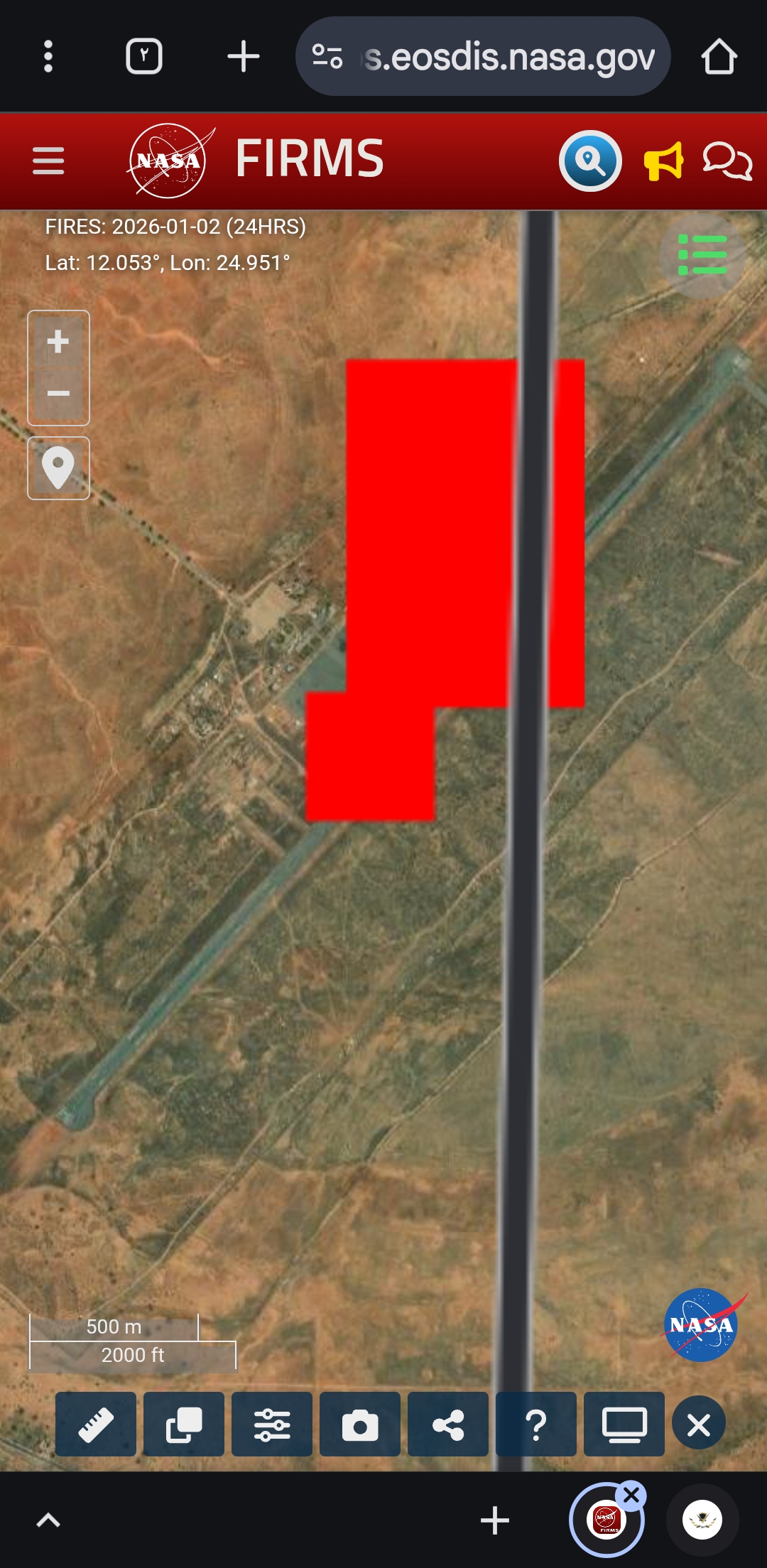Close the bottom map toolbar
Image resolution: width=767 pixels, height=1568 pixels.
699,1424
